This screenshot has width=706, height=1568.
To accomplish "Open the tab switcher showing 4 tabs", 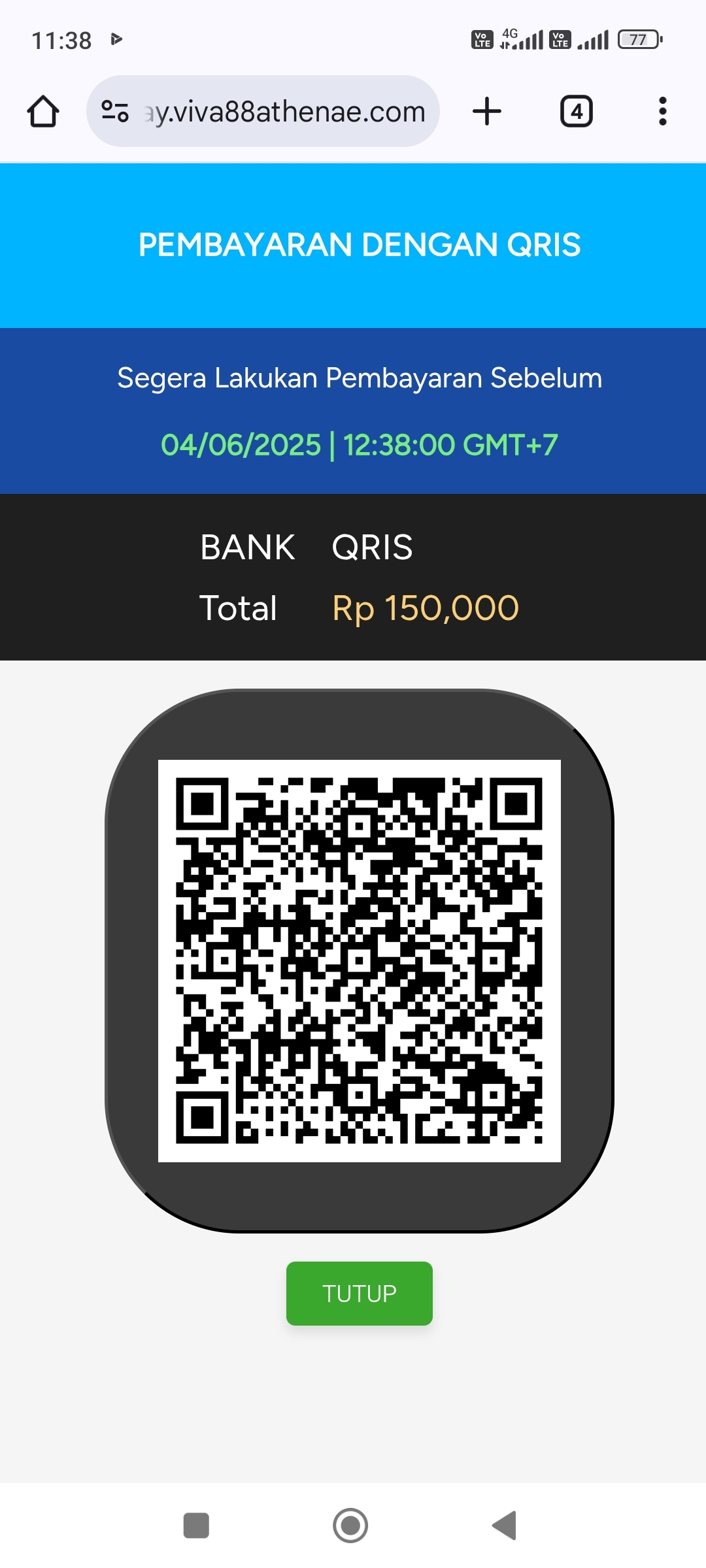I will click(576, 111).
